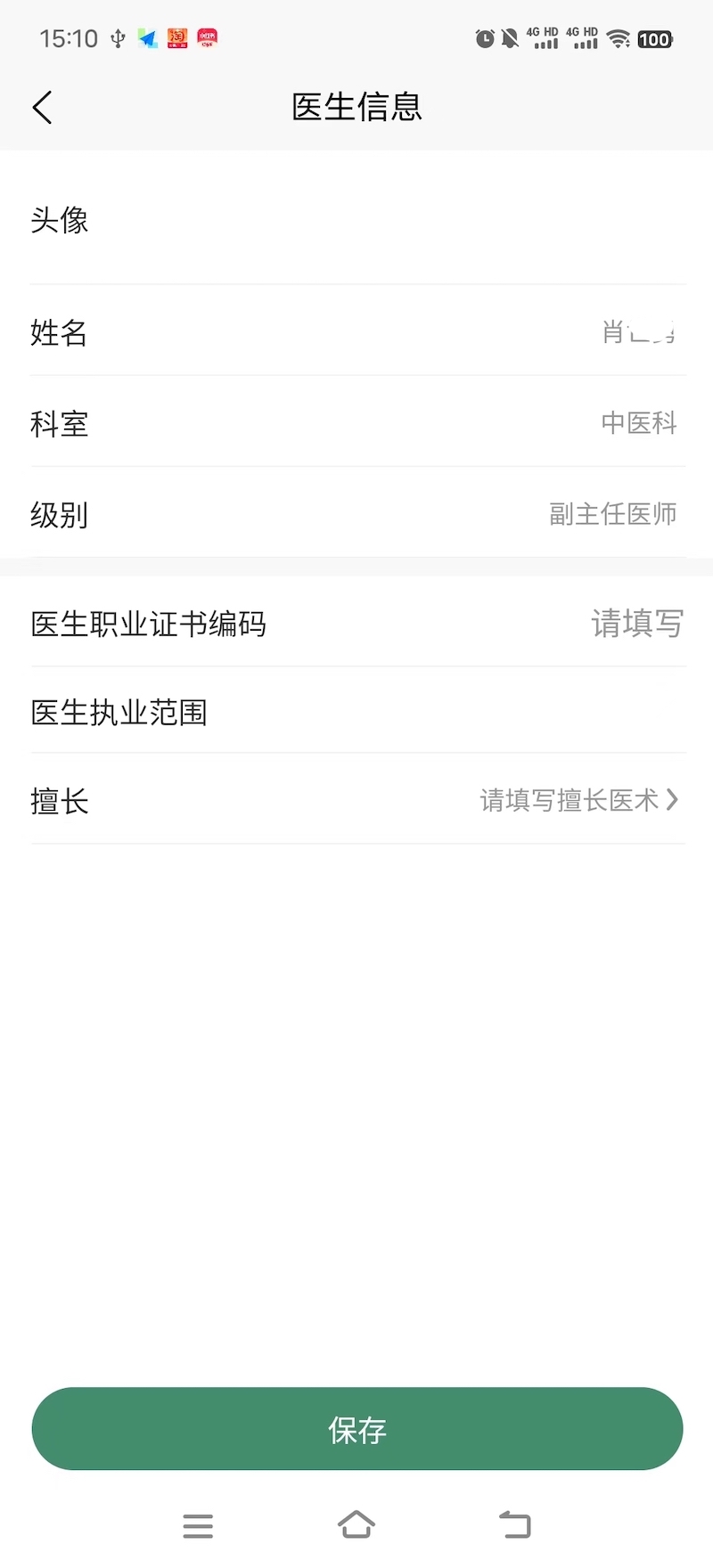Open the alarm clock status icon
The height and width of the screenshot is (1568, 713).
point(484,38)
